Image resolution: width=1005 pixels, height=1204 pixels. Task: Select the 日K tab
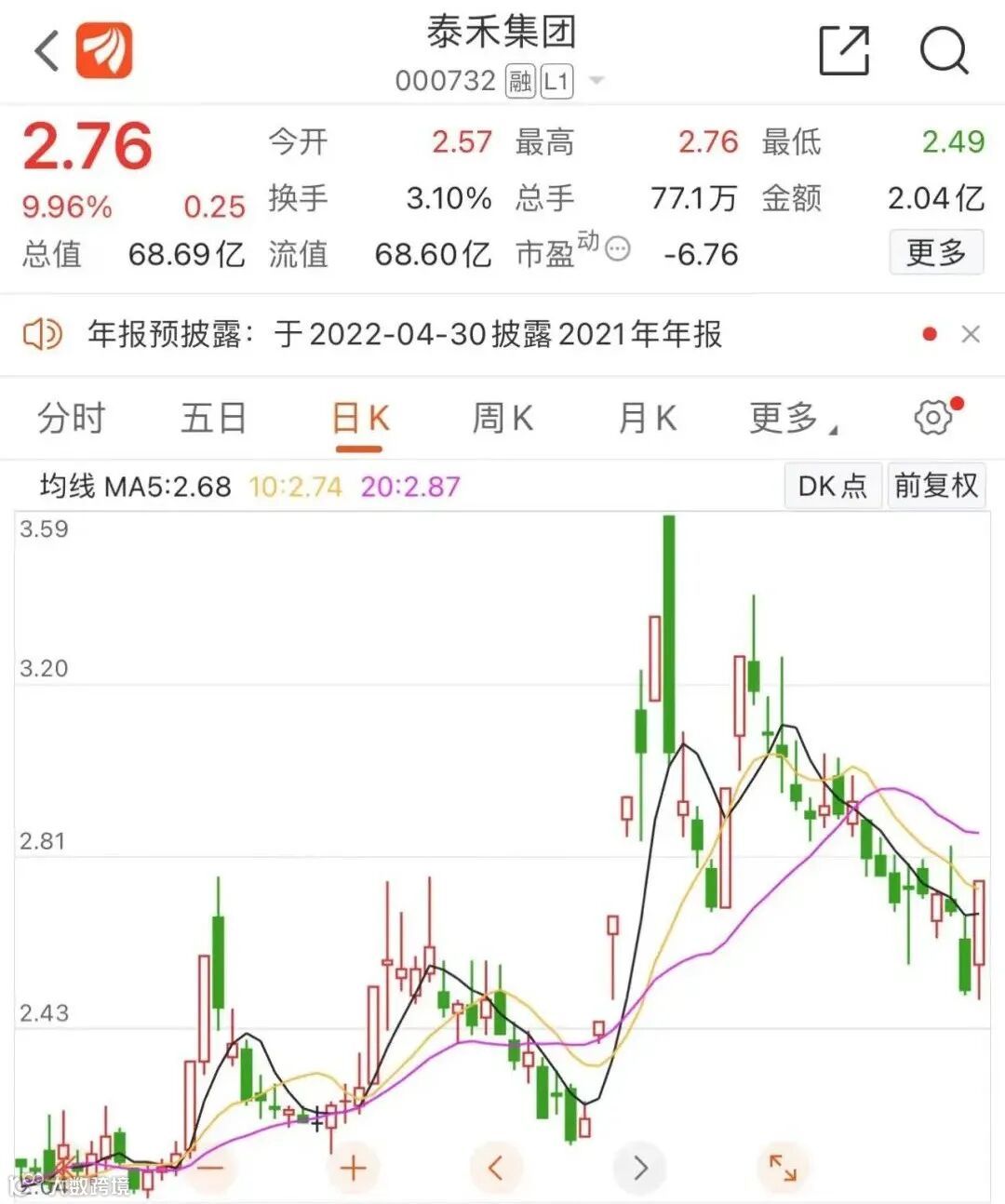tap(360, 420)
